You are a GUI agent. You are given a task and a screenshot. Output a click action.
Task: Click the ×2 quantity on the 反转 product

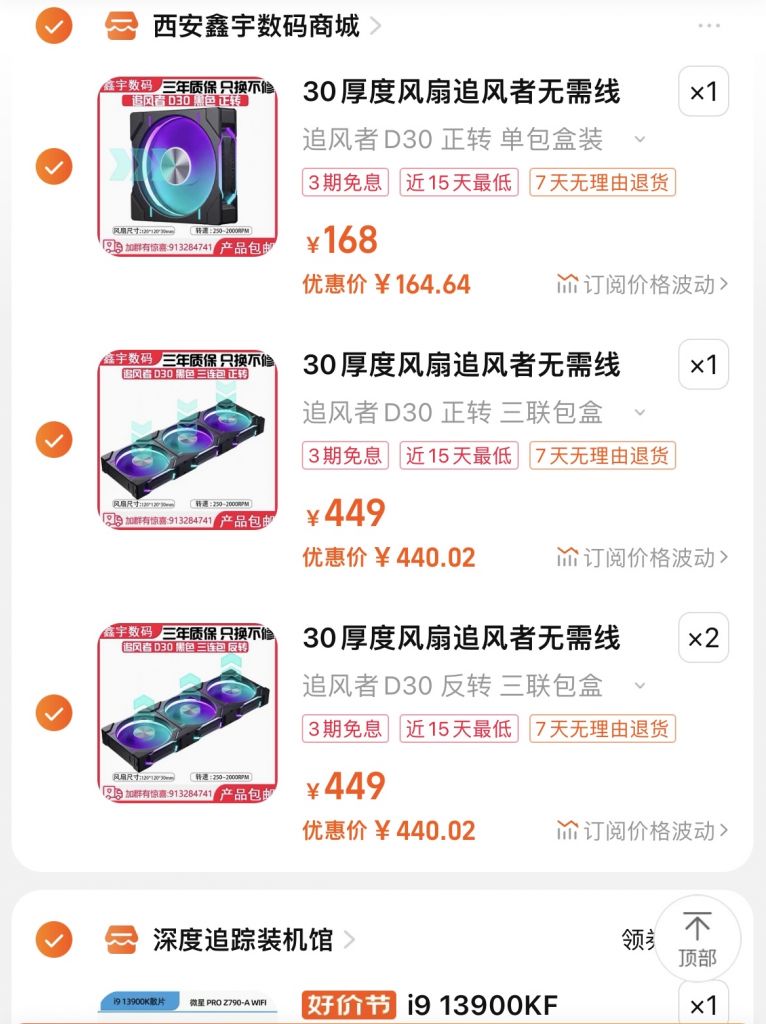[702, 638]
